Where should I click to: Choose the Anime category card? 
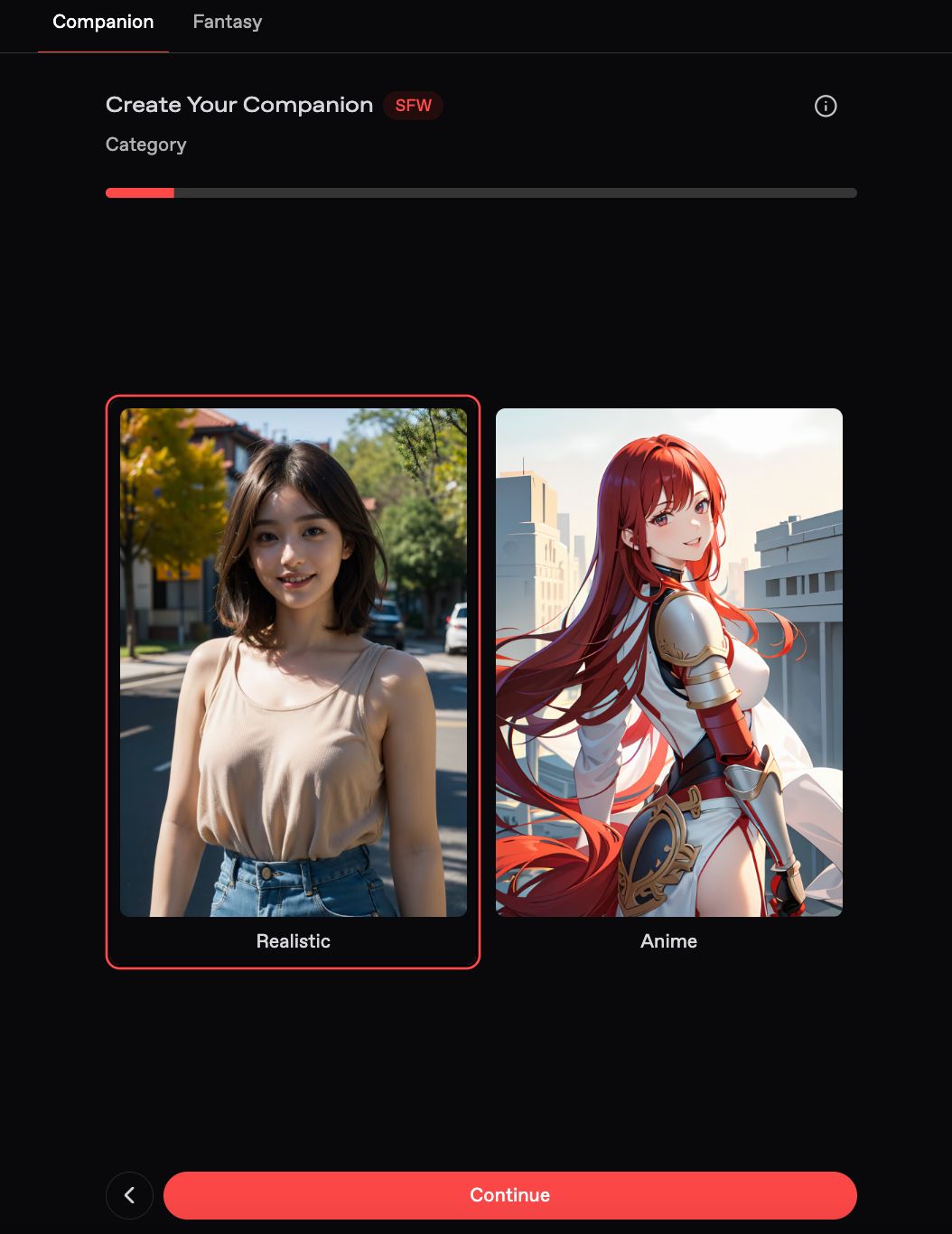pyautogui.click(x=668, y=682)
